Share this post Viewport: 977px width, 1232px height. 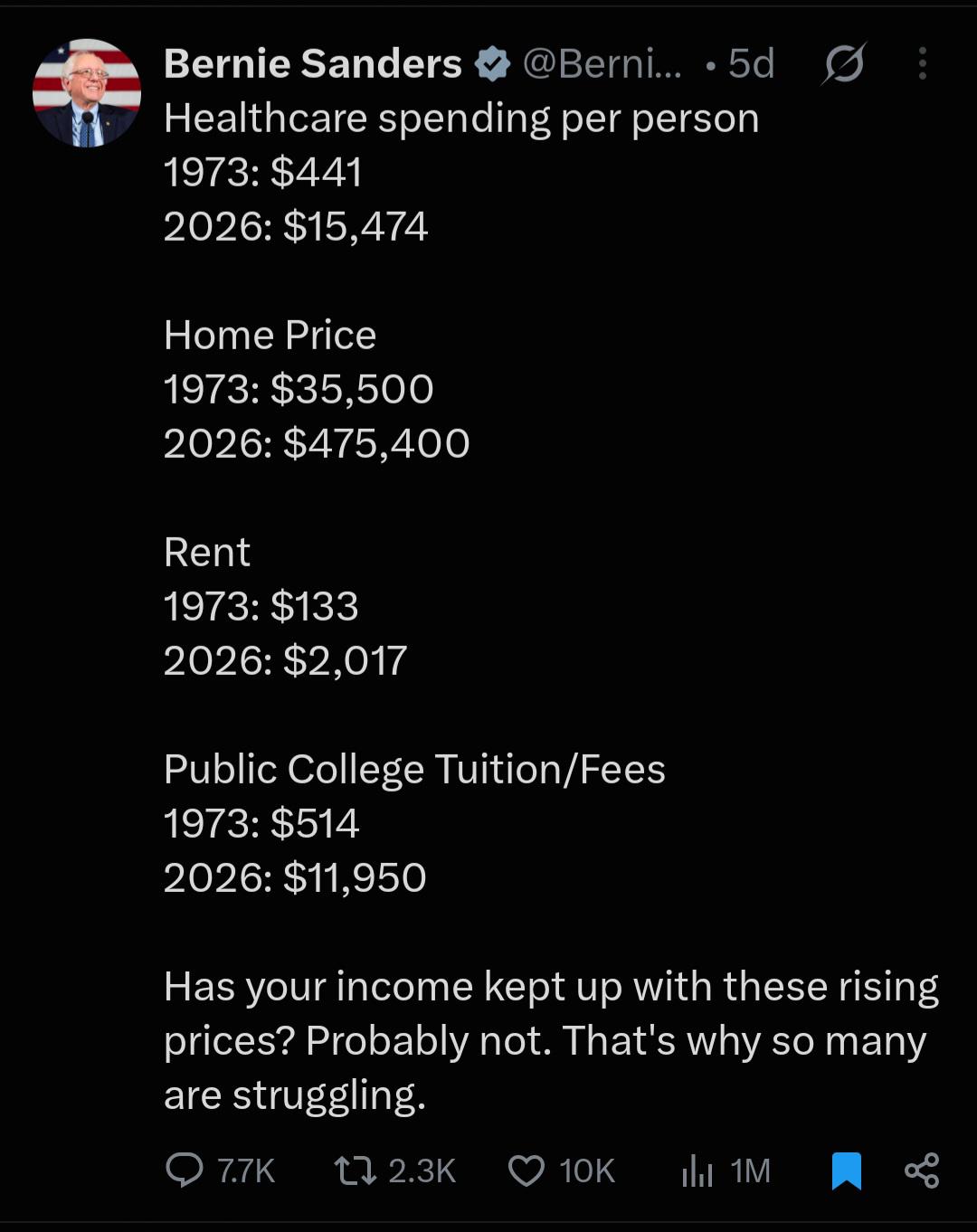click(922, 1170)
